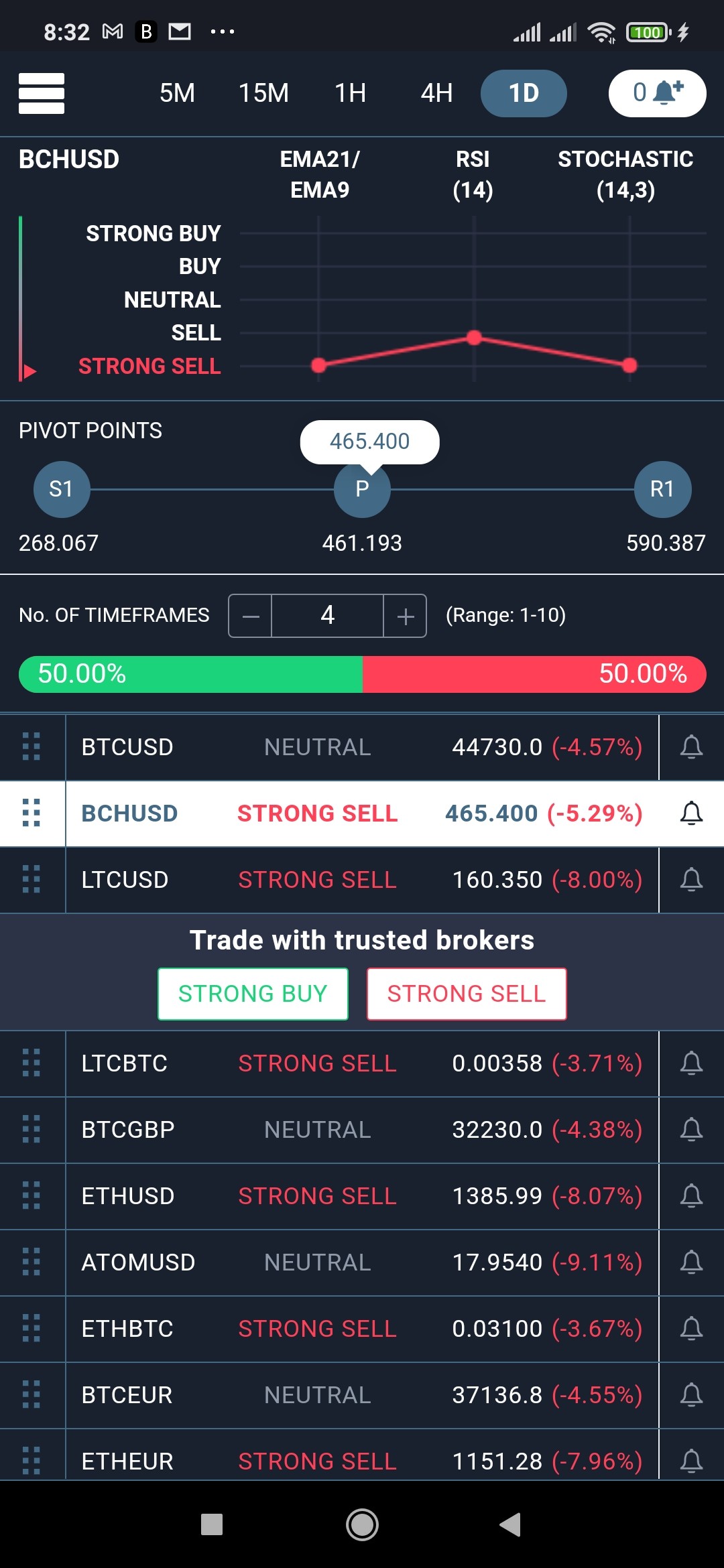Select the LTCBTC row
The image size is (724, 1568).
point(362,1063)
